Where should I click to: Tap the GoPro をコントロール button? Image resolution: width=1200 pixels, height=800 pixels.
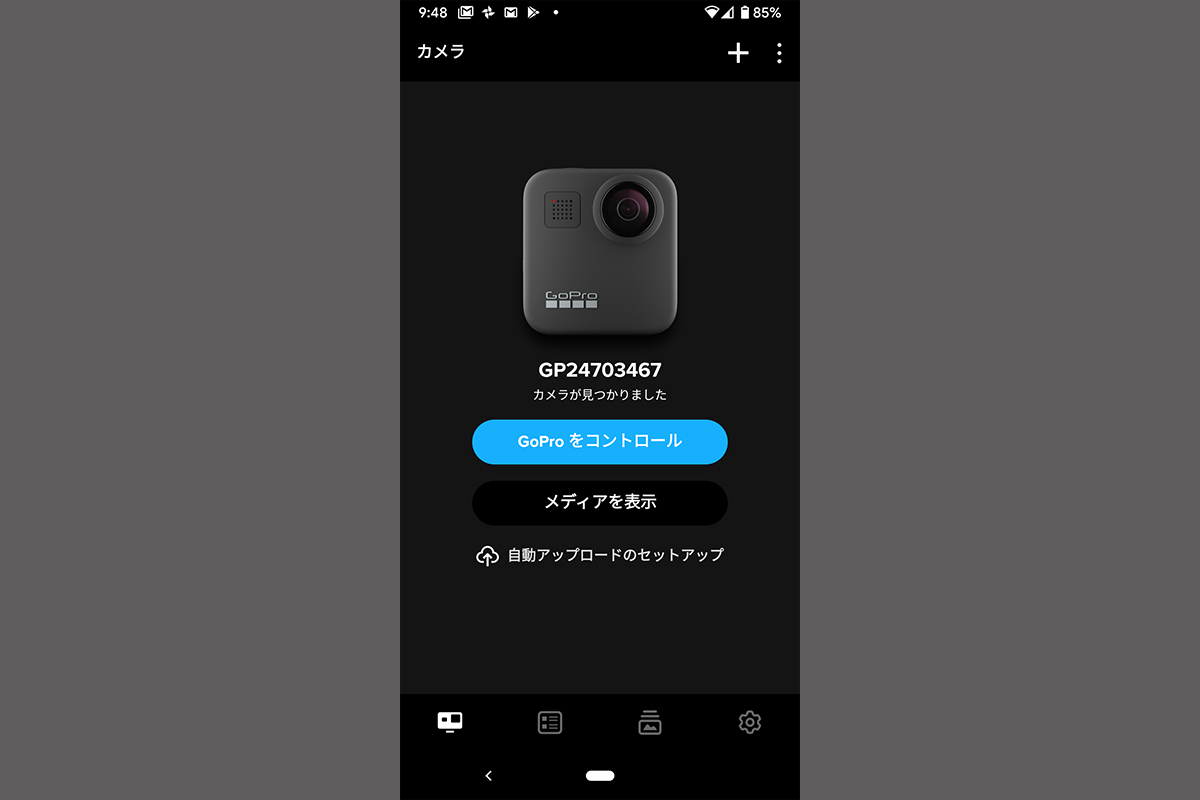pos(600,442)
